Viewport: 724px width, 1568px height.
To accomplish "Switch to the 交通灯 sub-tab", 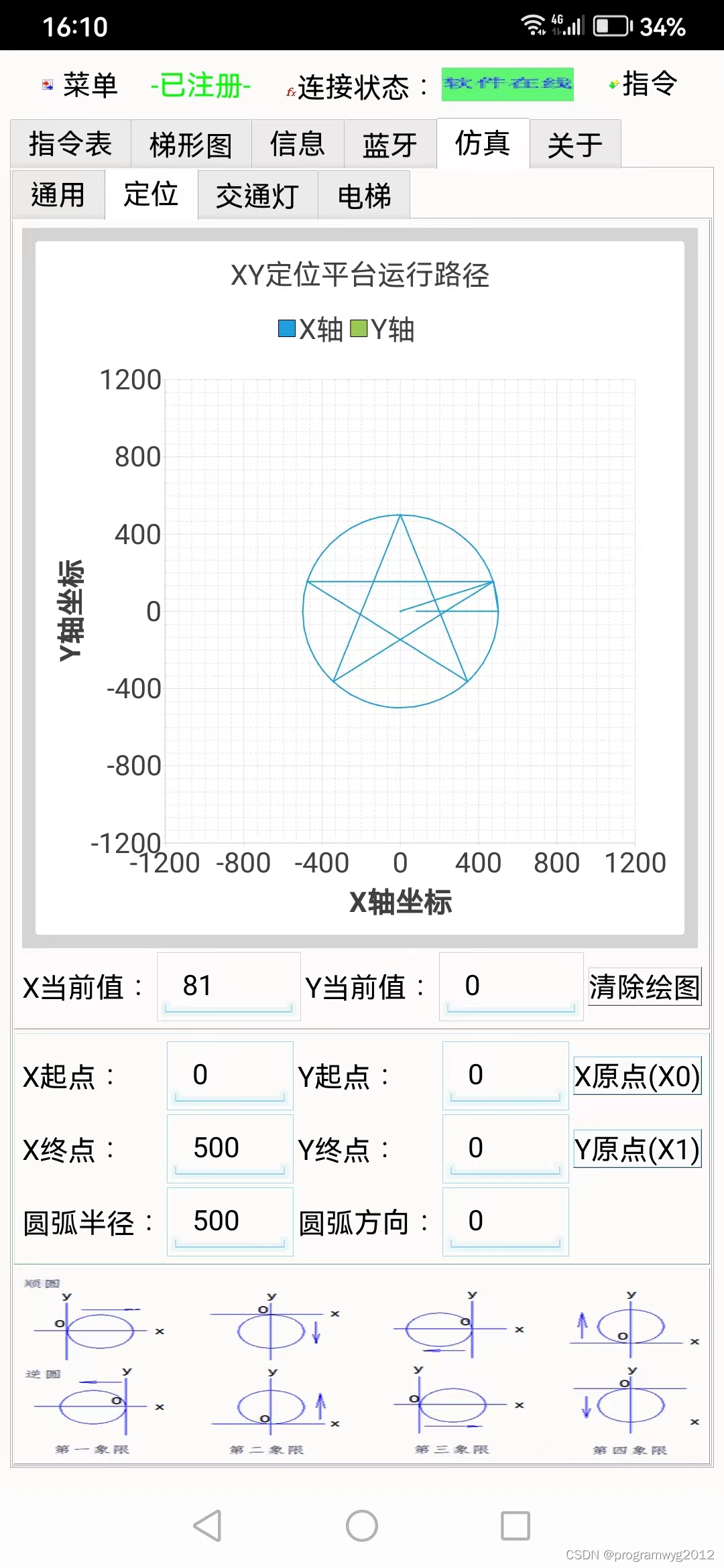I will tap(257, 195).
